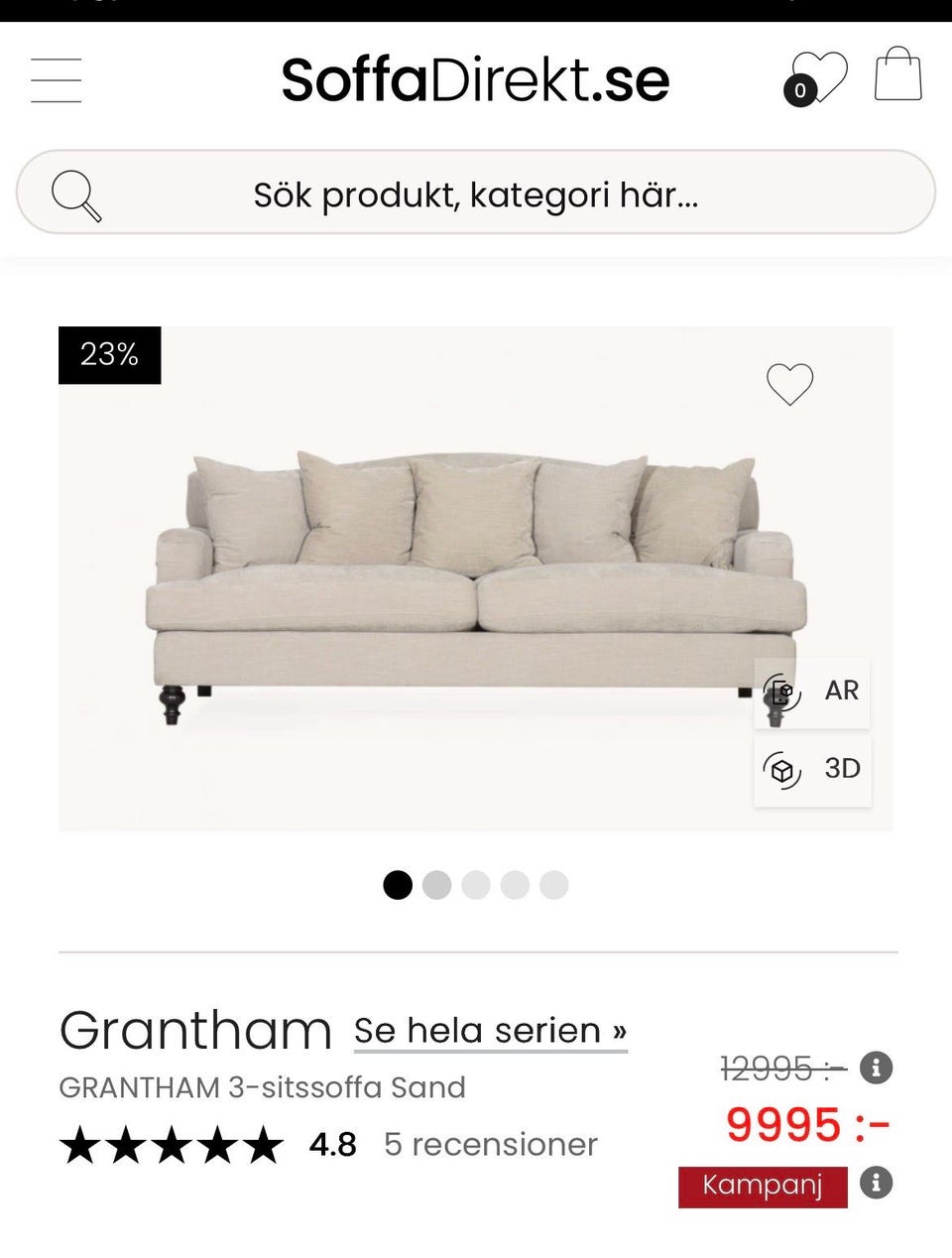952x1258 pixels.
Task: Select the last carousel dot
Action: pyautogui.click(x=555, y=884)
